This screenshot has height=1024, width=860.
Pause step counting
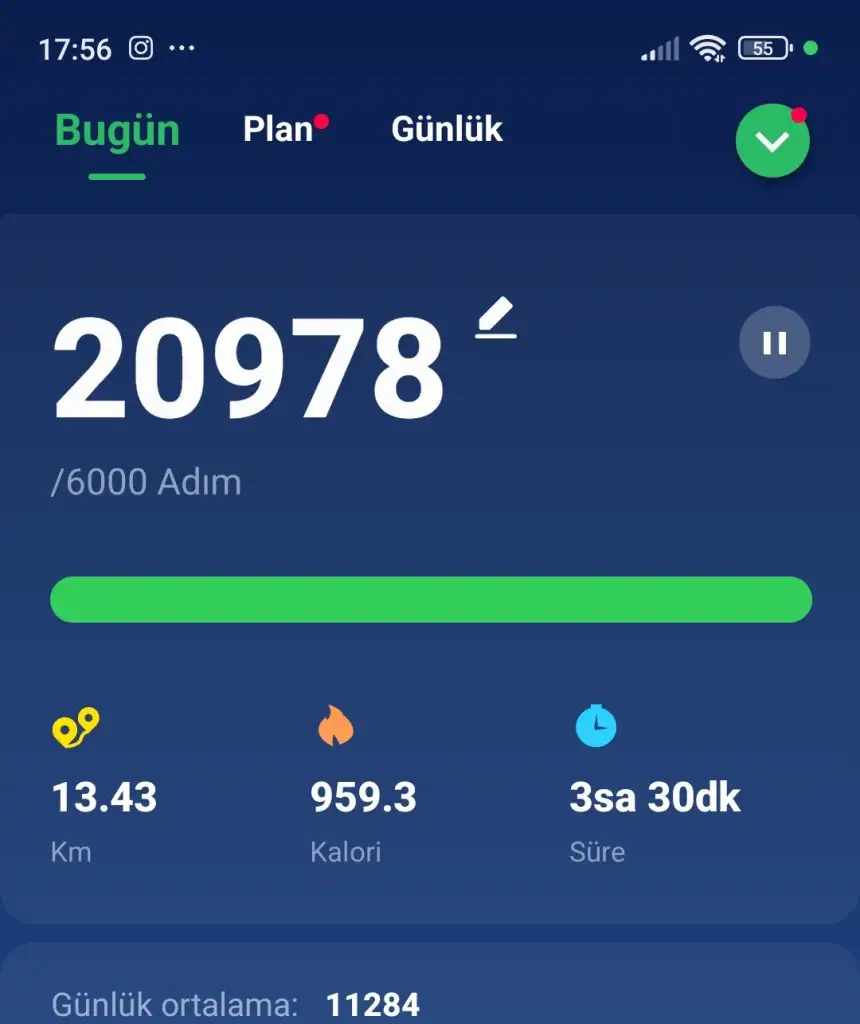(774, 343)
